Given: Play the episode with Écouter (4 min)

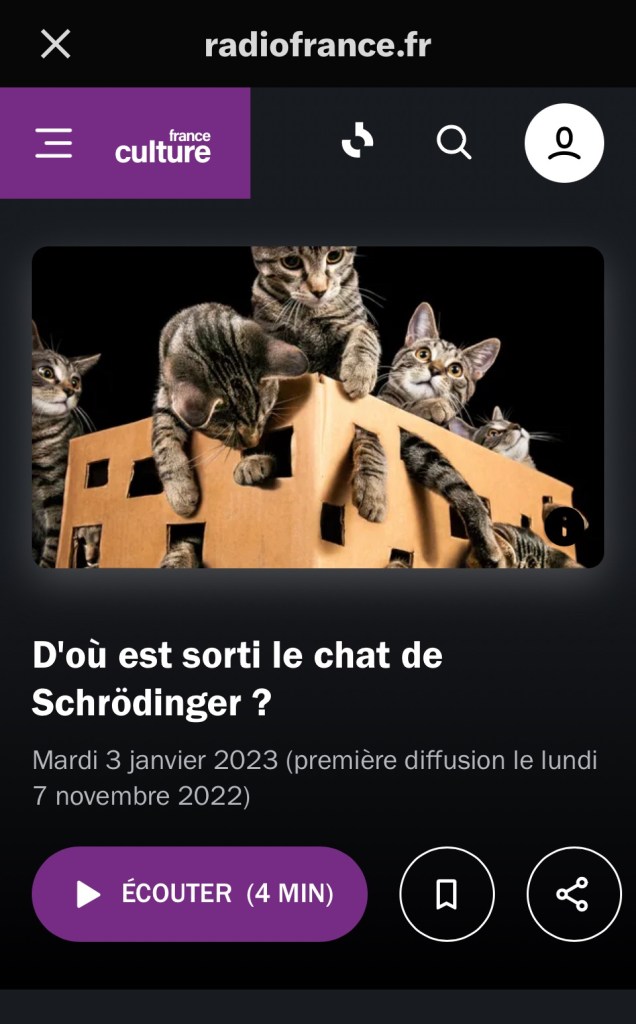Looking at the screenshot, I should click(x=200, y=894).
